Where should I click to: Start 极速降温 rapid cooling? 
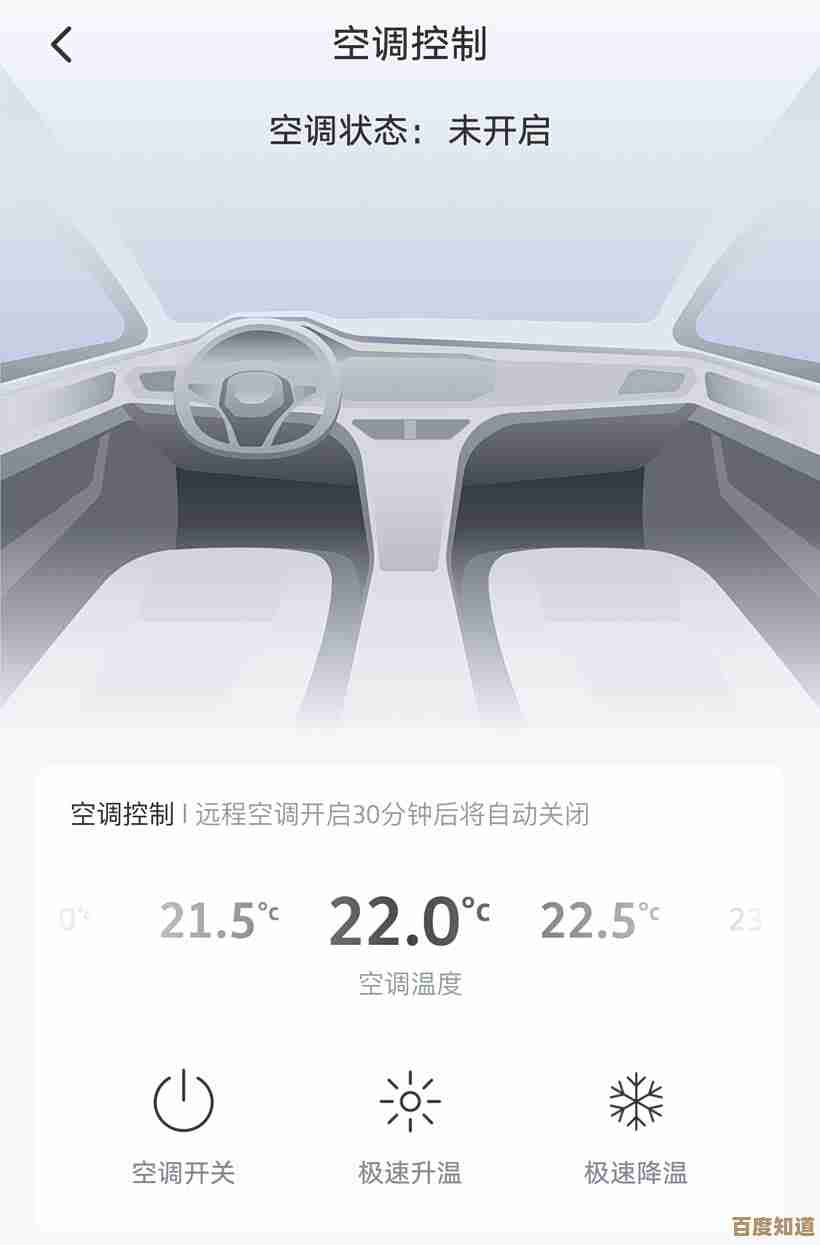pos(636,1103)
